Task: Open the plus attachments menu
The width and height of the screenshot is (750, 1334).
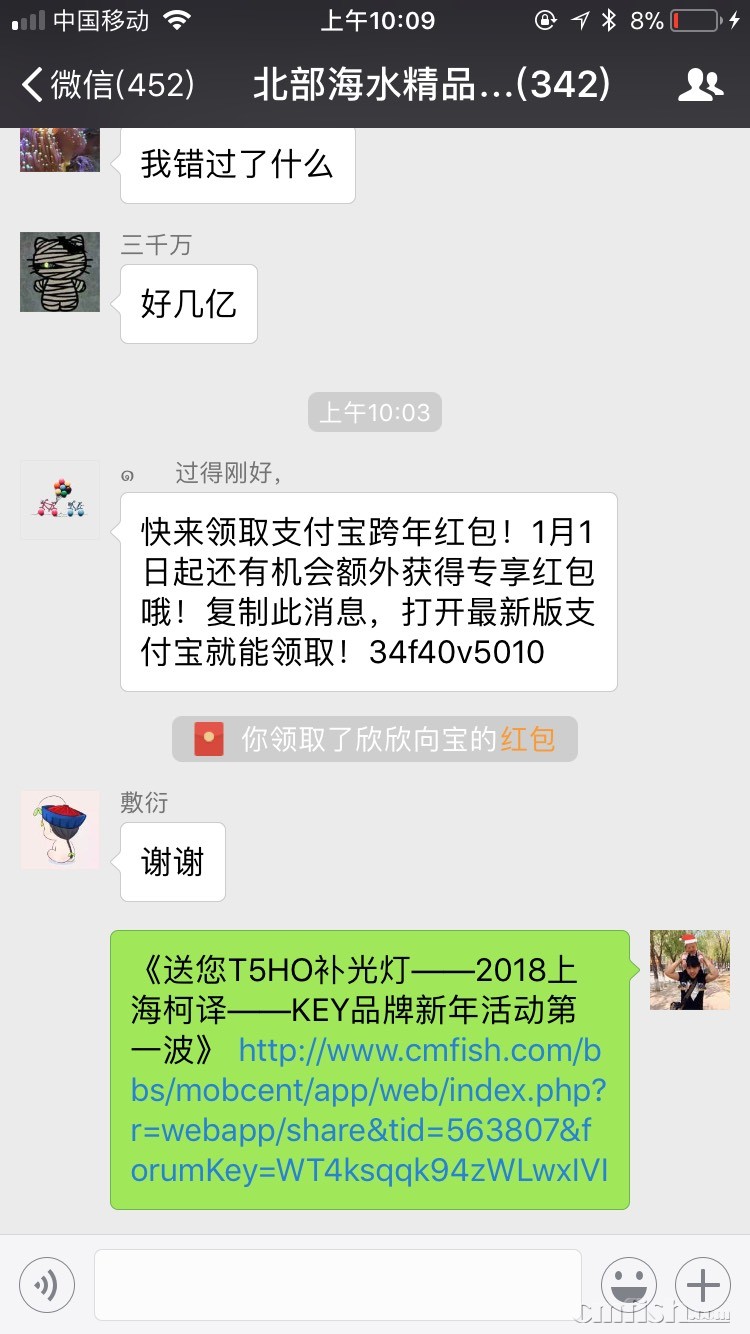Action: click(703, 1284)
